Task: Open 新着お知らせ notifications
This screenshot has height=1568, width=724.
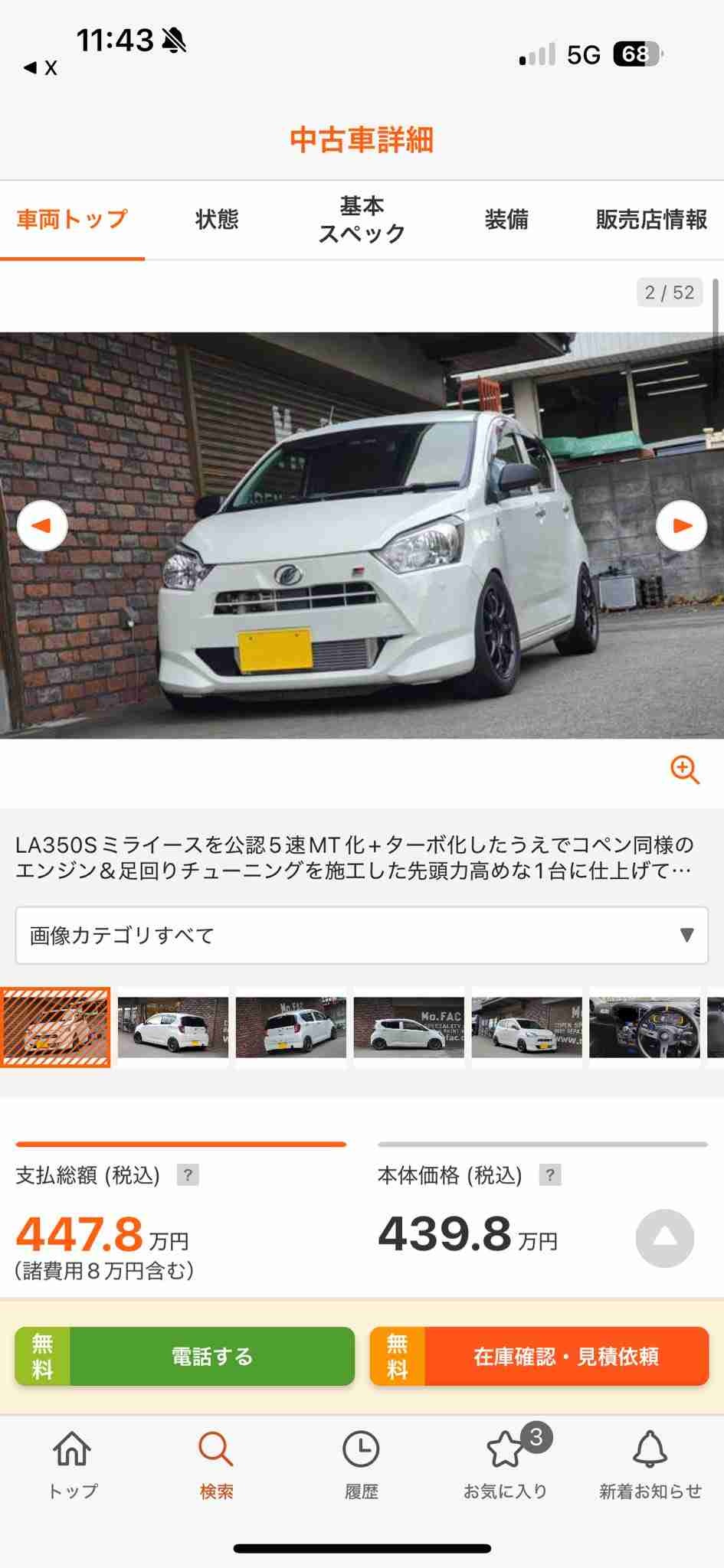Action: pos(650,1464)
